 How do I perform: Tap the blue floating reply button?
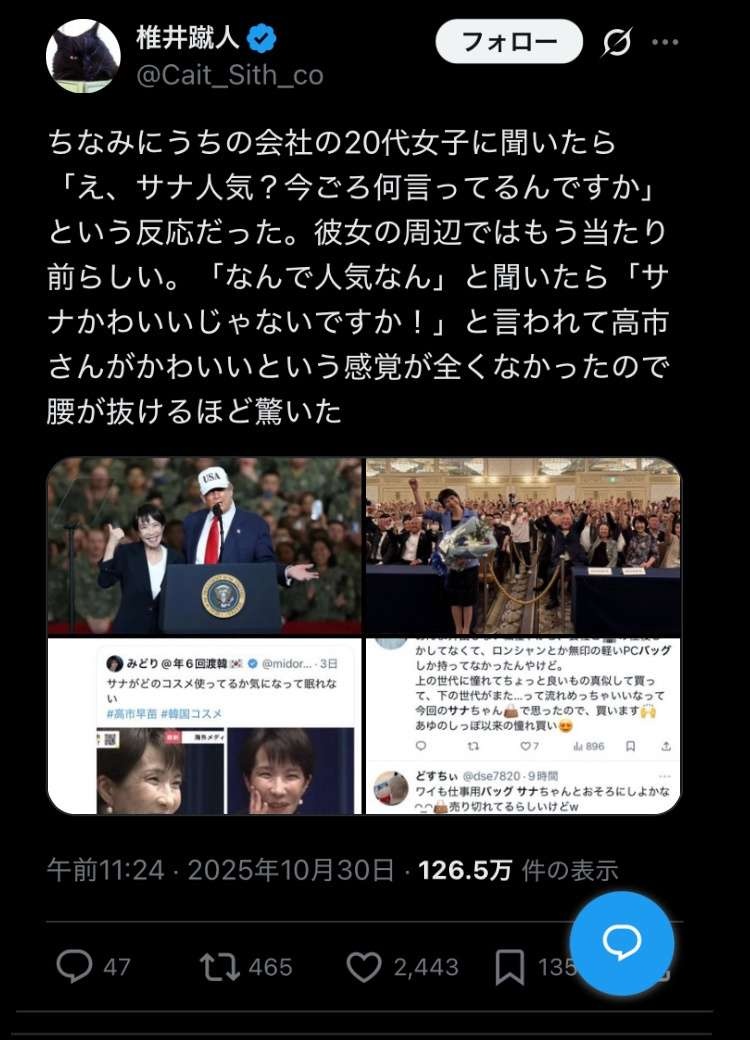point(622,943)
